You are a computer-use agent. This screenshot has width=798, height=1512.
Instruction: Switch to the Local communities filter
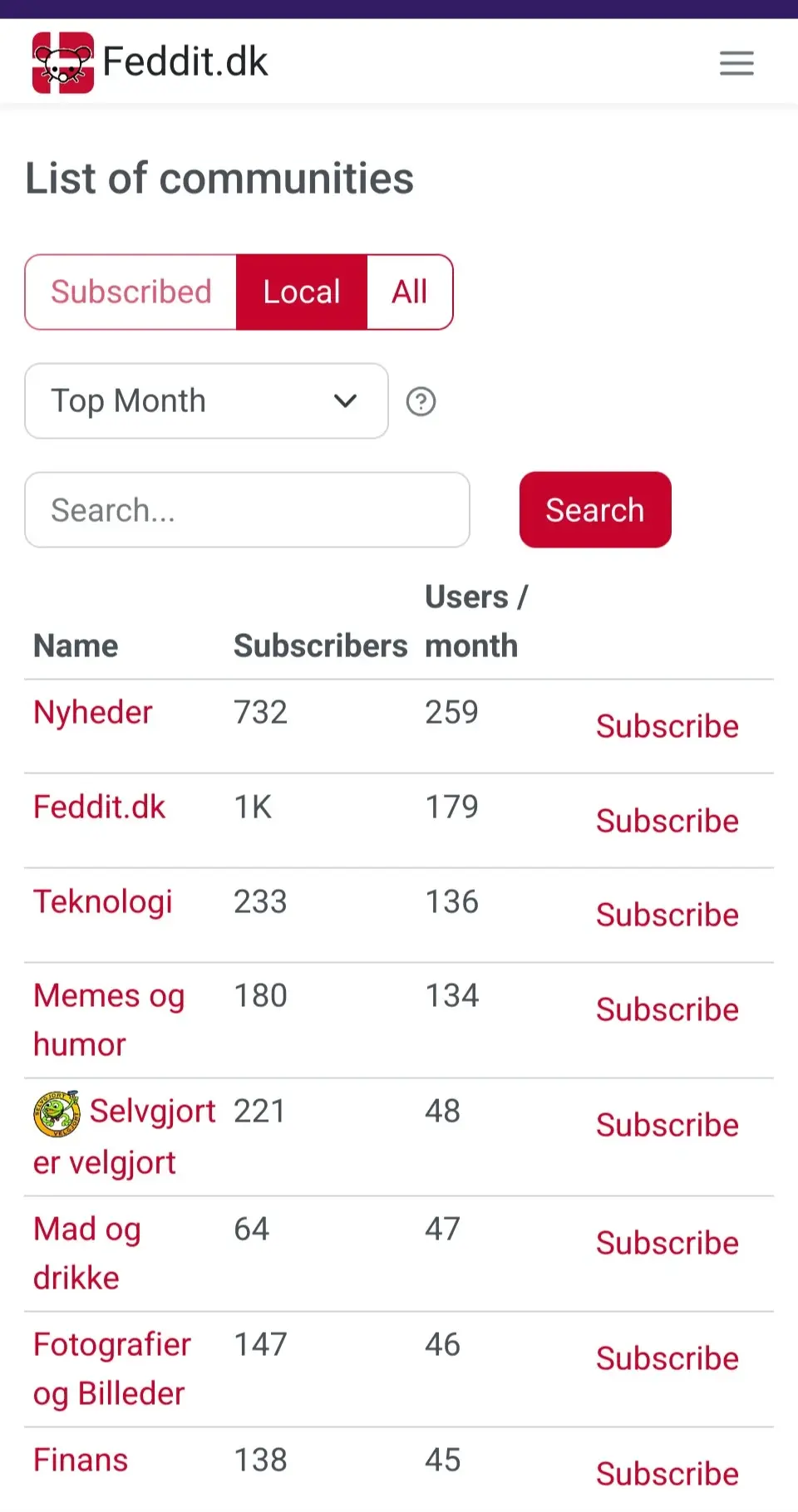click(302, 292)
